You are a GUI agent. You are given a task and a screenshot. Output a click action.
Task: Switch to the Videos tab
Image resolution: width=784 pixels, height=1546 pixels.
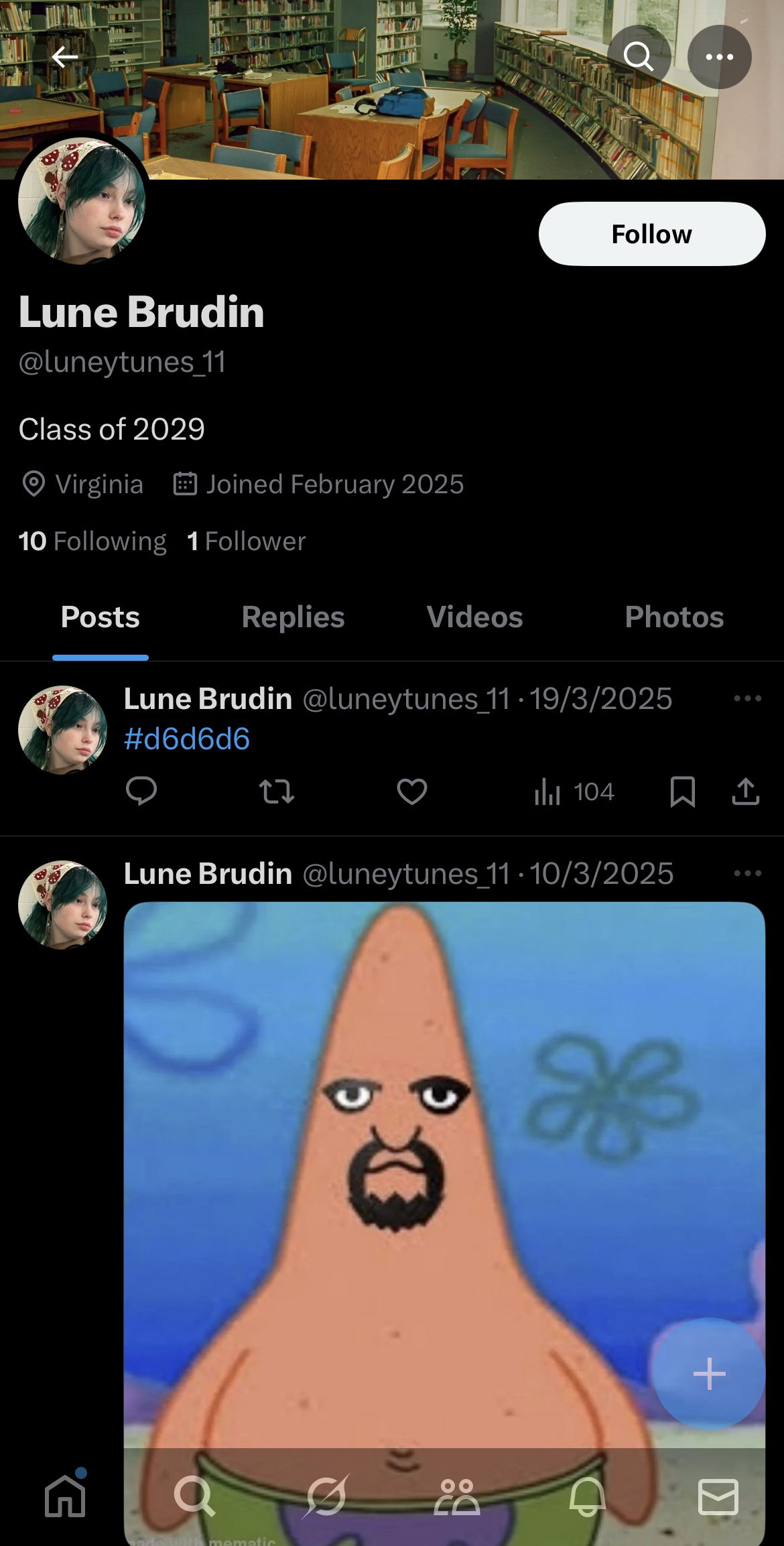474,617
